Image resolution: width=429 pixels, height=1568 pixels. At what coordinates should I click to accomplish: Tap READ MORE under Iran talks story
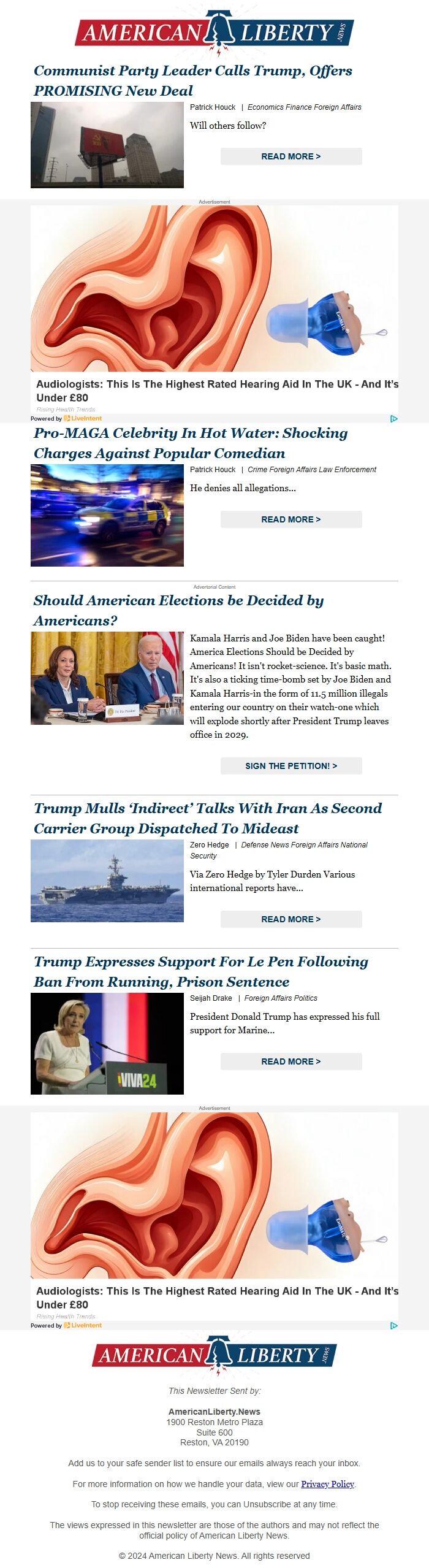click(291, 919)
